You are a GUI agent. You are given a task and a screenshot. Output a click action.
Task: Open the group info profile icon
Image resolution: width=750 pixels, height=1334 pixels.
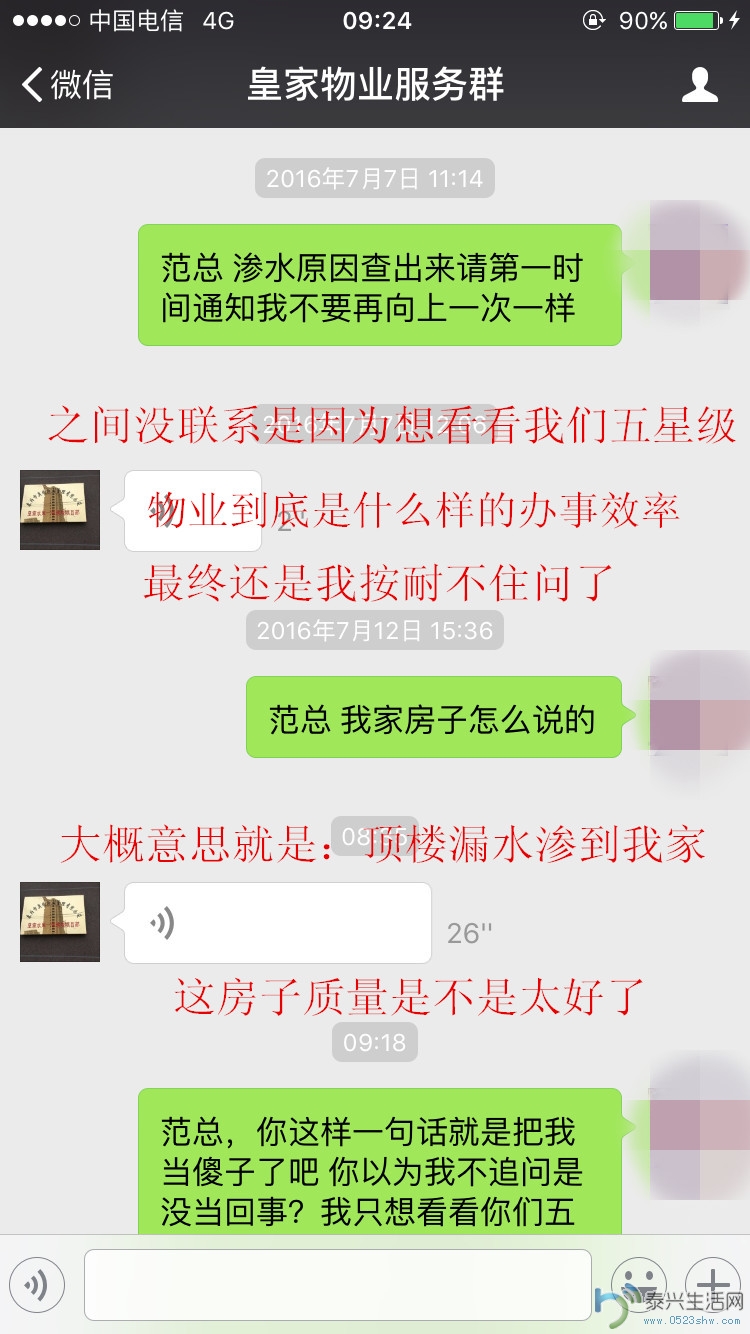pyautogui.click(x=699, y=85)
